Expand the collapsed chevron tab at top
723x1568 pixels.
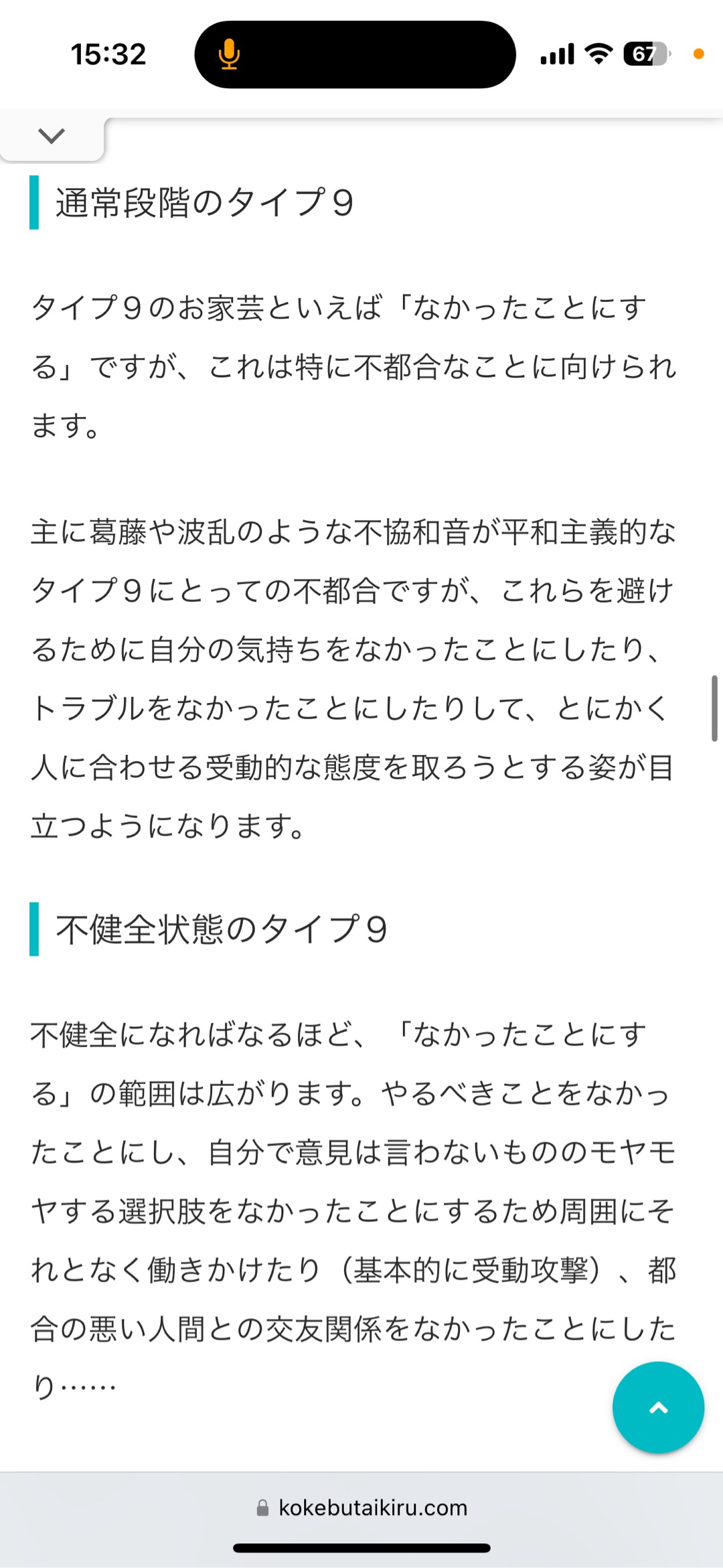52,137
